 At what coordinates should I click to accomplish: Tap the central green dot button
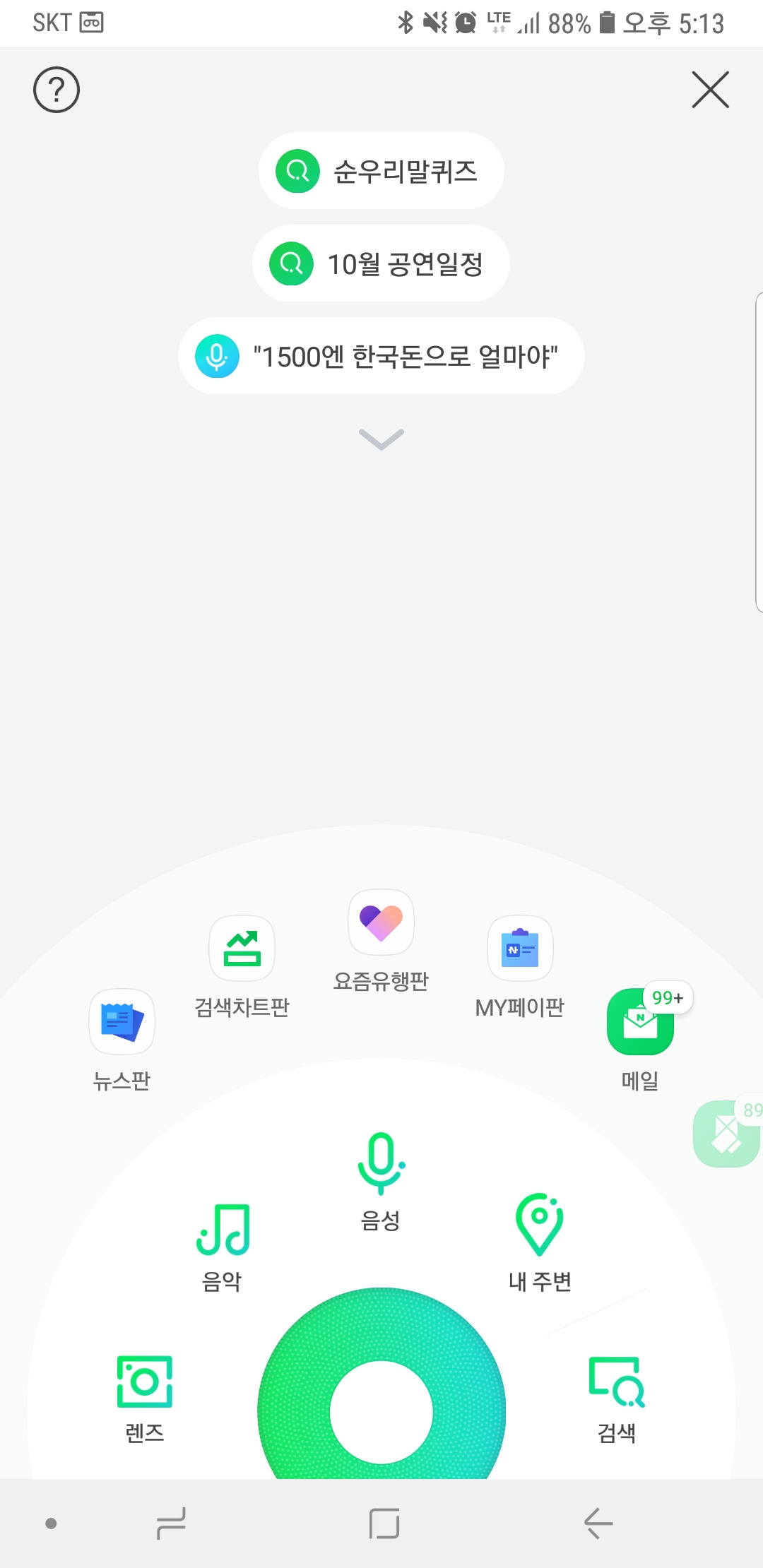pos(381,1411)
